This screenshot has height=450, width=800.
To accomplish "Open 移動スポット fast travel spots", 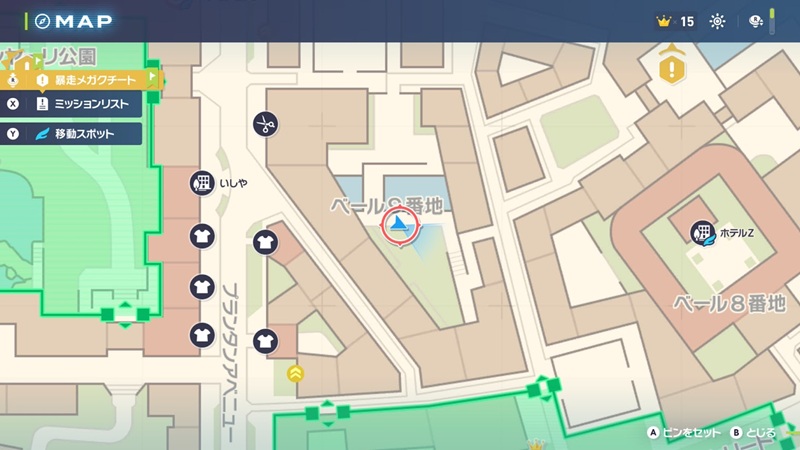I will 78,132.
